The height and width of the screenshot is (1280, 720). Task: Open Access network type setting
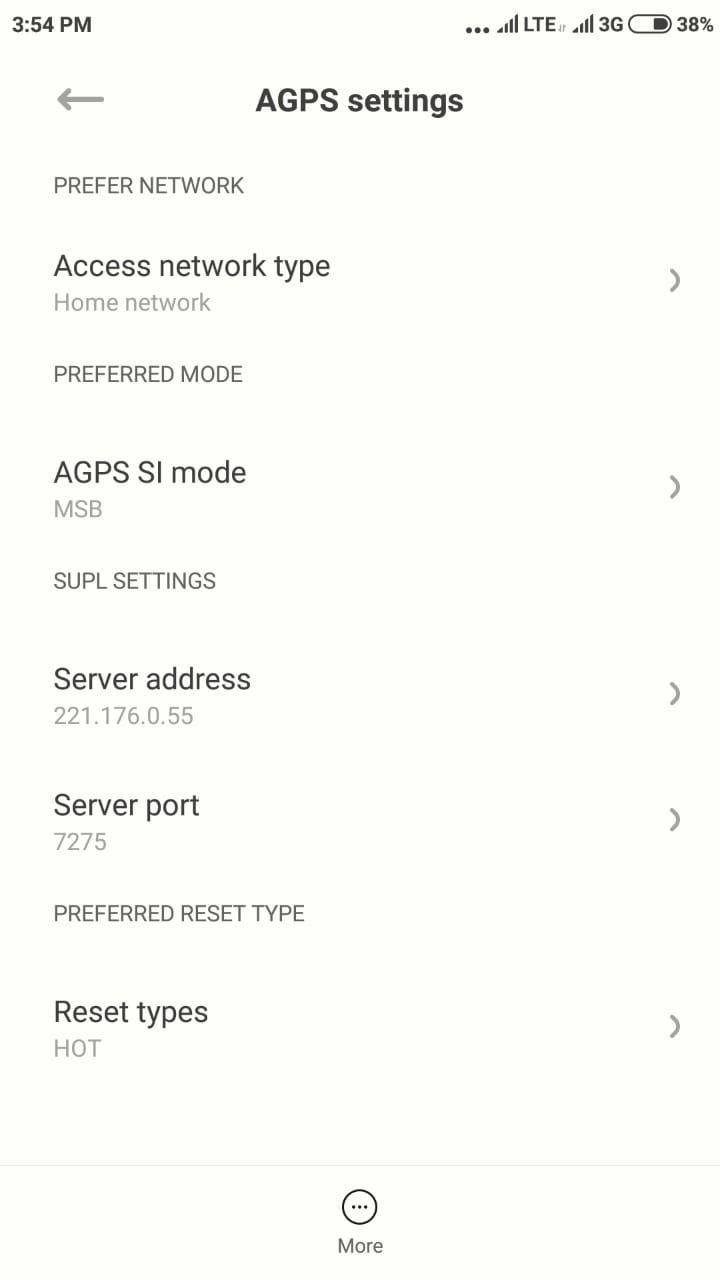pyautogui.click(x=360, y=282)
